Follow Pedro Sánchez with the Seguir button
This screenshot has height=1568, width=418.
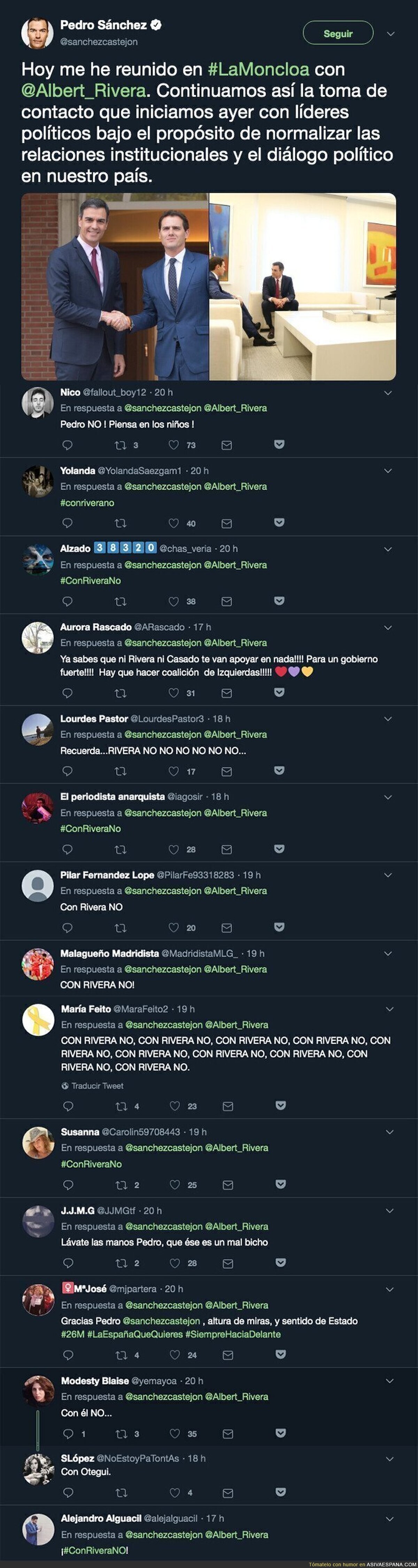point(338,33)
